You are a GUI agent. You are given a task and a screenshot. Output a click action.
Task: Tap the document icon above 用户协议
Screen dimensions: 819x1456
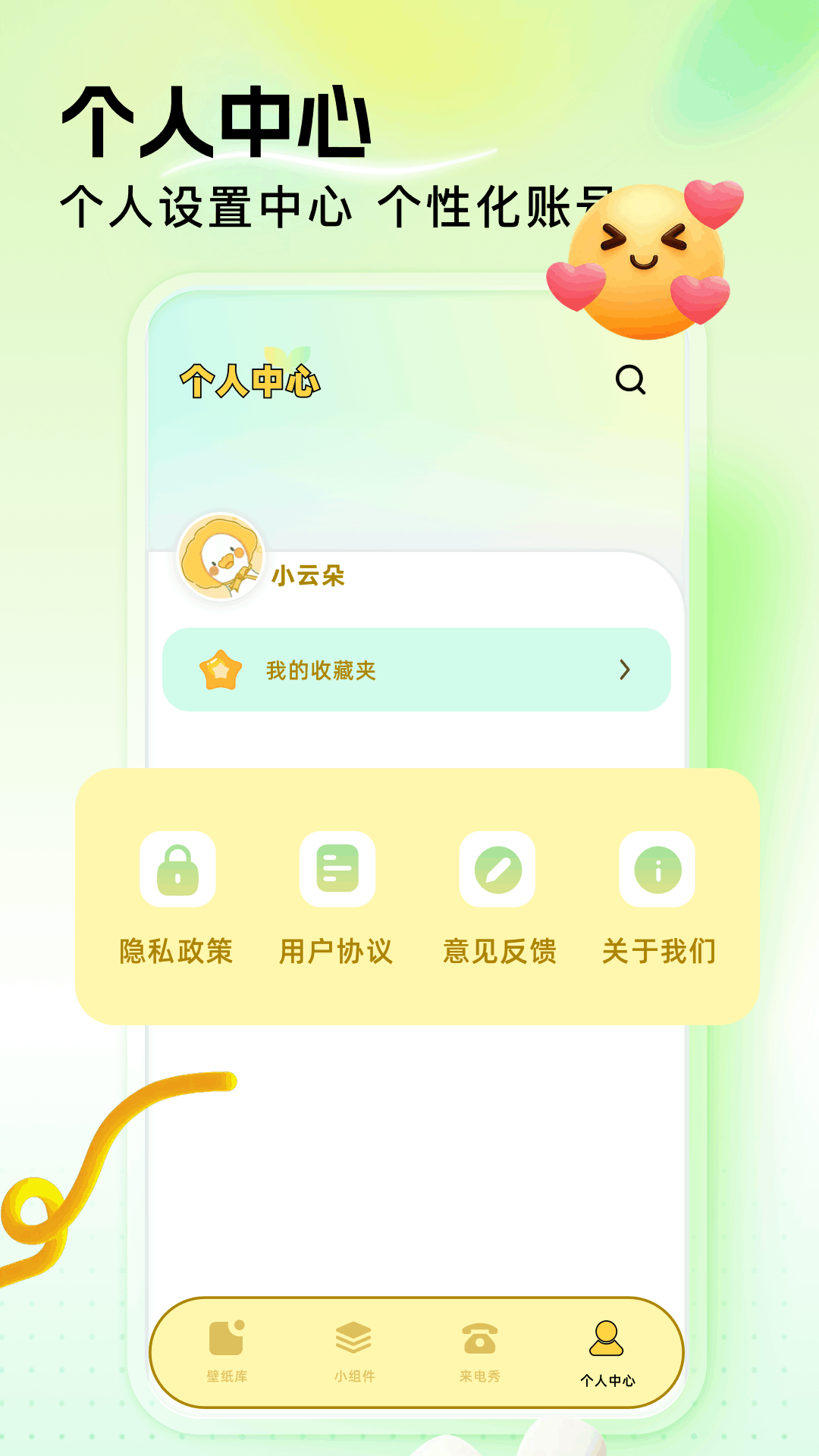[x=337, y=871]
